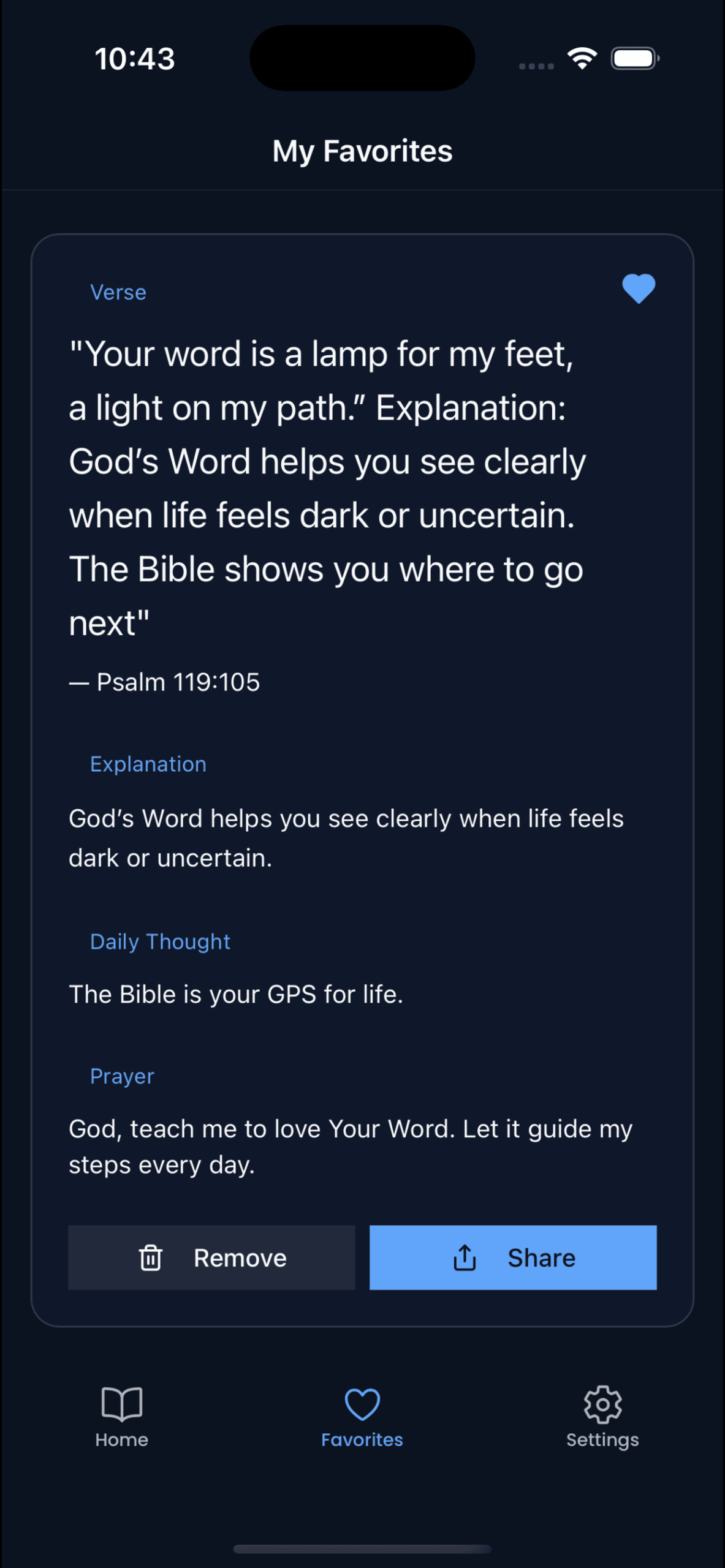Share the Psalm 119:105 verse
This screenshot has height=1568, width=725.
click(x=513, y=1257)
